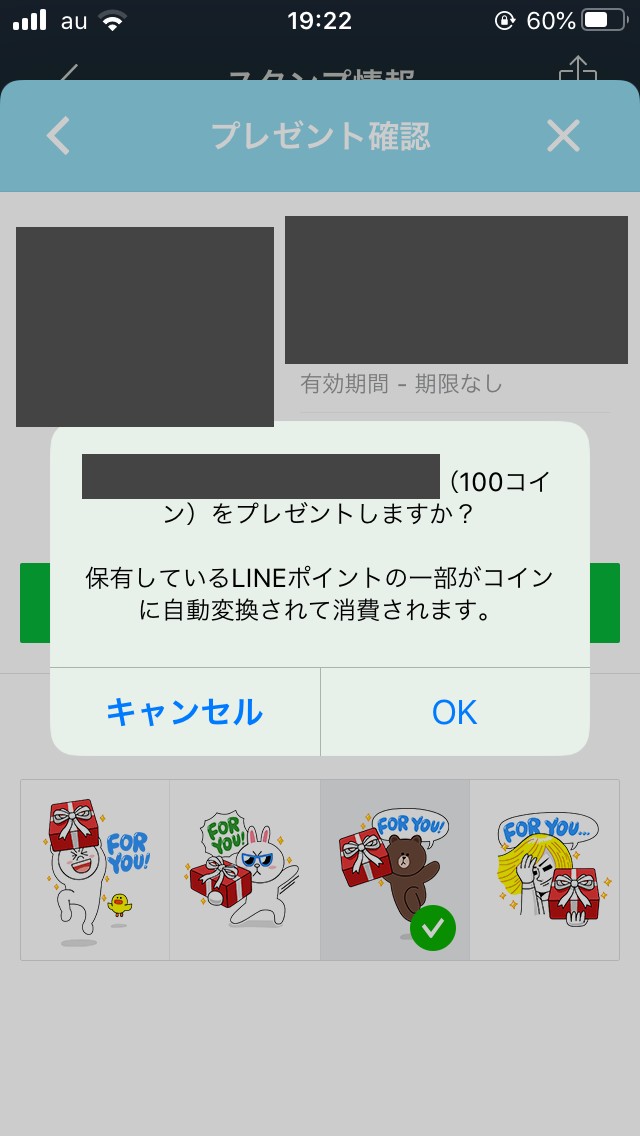Tap キャンセル to cancel the gift
The image size is (640, 1136).
tap(185, 711)
